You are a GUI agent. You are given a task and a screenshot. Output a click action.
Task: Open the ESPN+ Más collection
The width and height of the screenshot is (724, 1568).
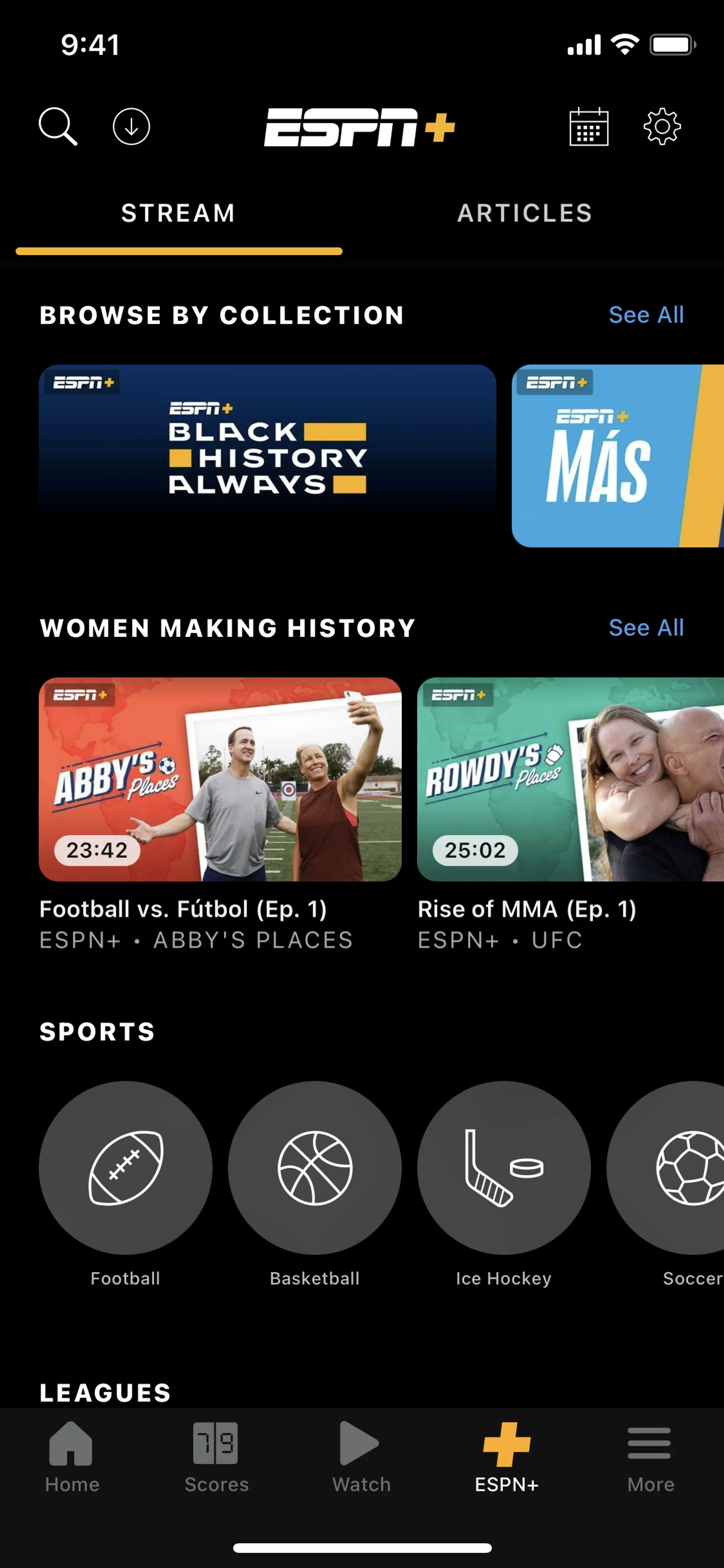pos(618,455)
